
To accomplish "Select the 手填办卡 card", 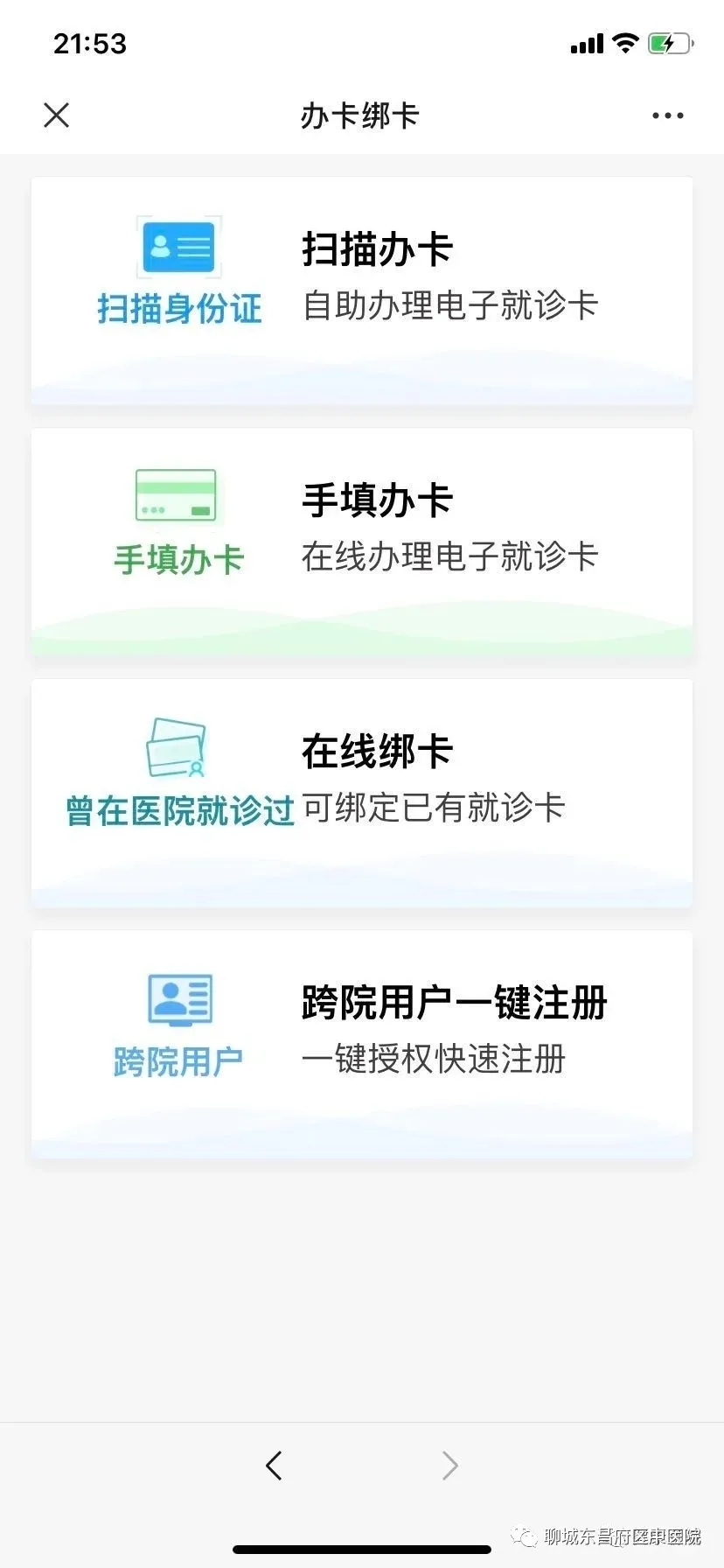I will (x=362, y=542).
